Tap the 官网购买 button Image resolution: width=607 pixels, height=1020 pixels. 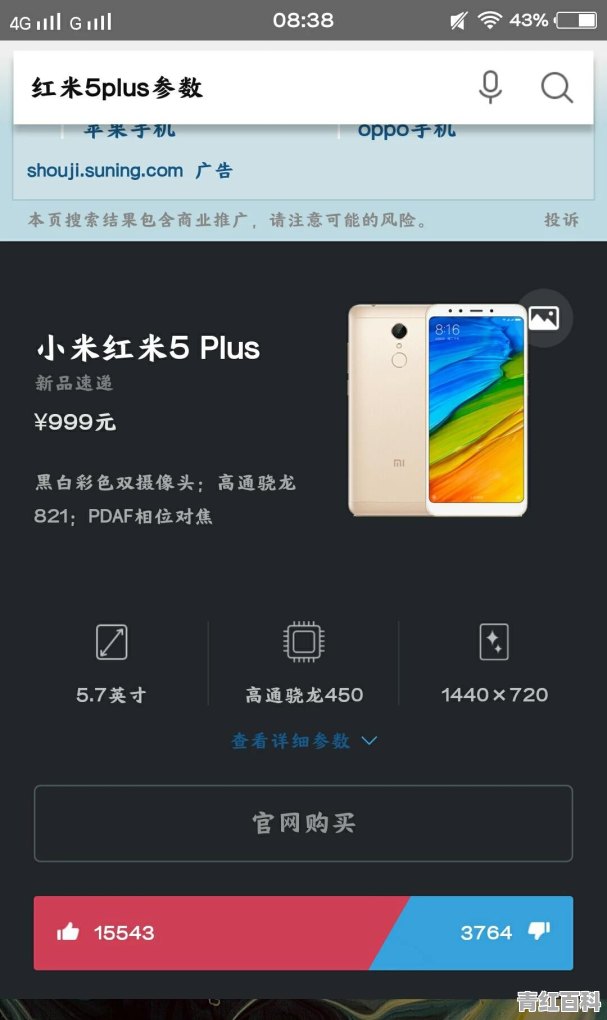click(303, 824)
